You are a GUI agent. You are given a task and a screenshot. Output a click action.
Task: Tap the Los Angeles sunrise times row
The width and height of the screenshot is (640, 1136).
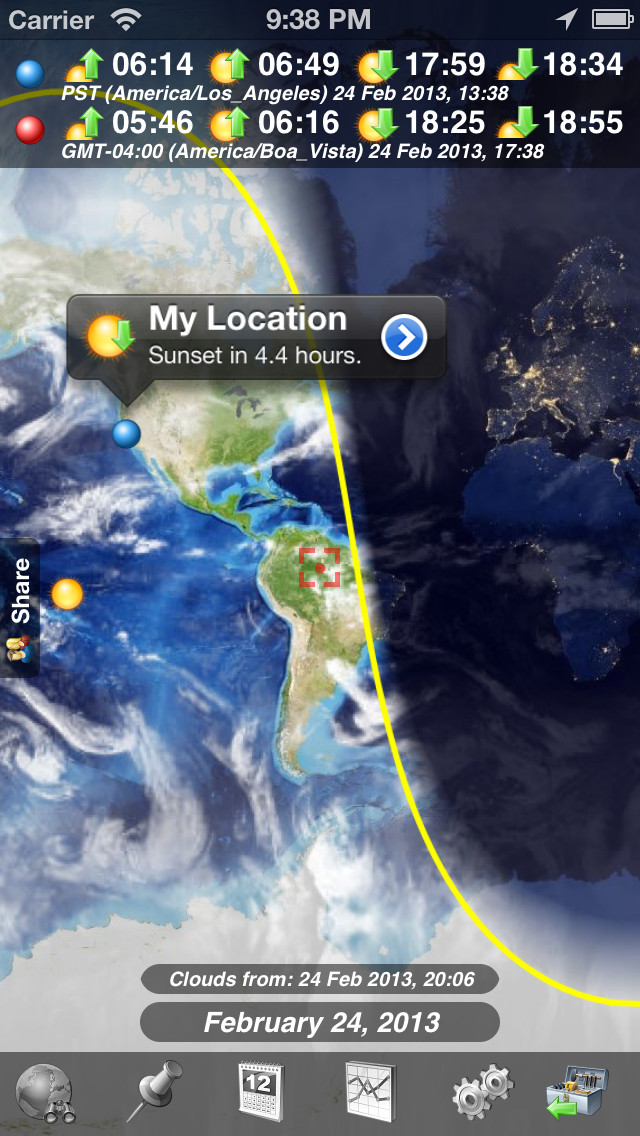coord(320,75)
